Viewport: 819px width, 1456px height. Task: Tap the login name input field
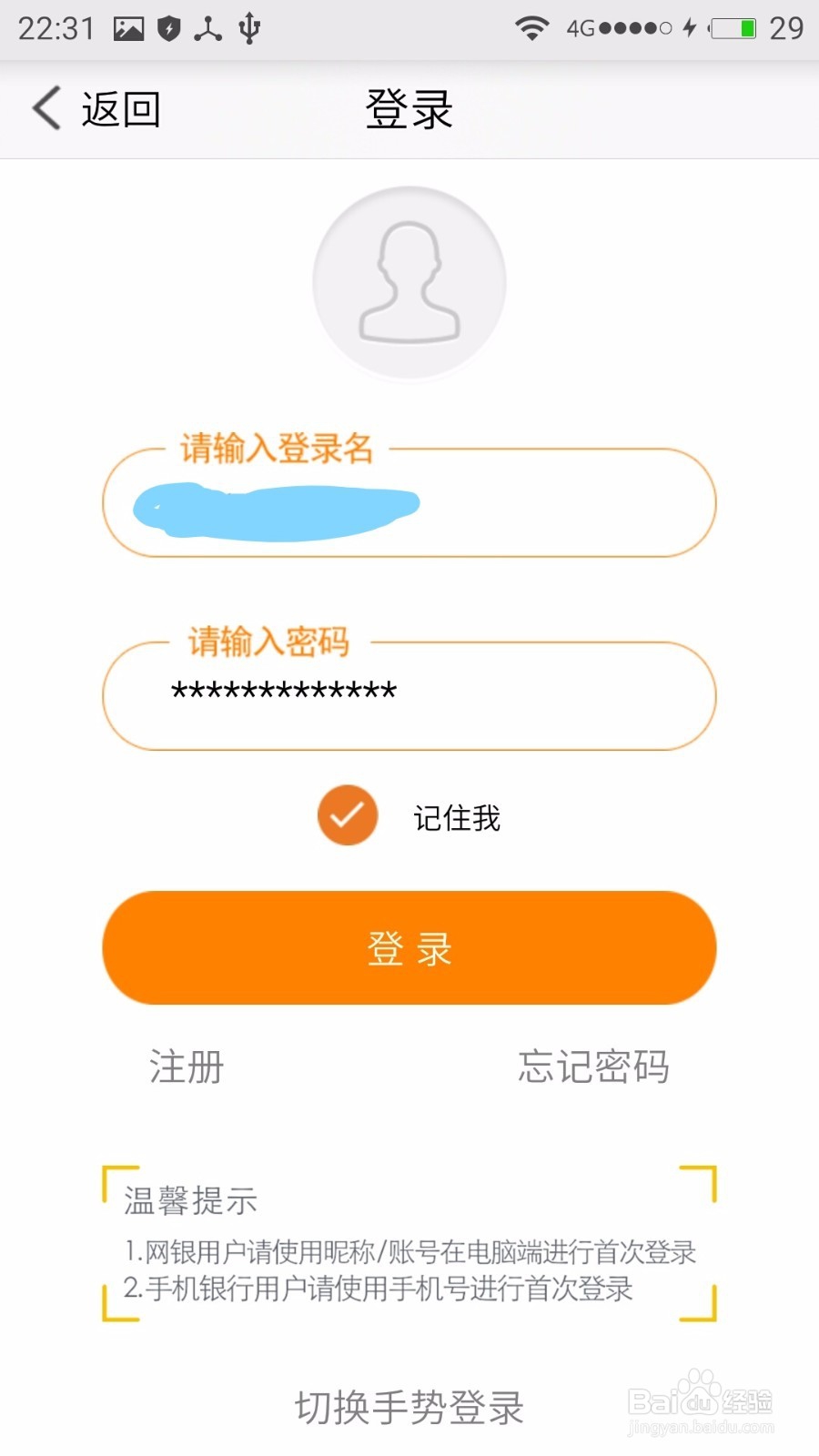(x=409, y=502)
